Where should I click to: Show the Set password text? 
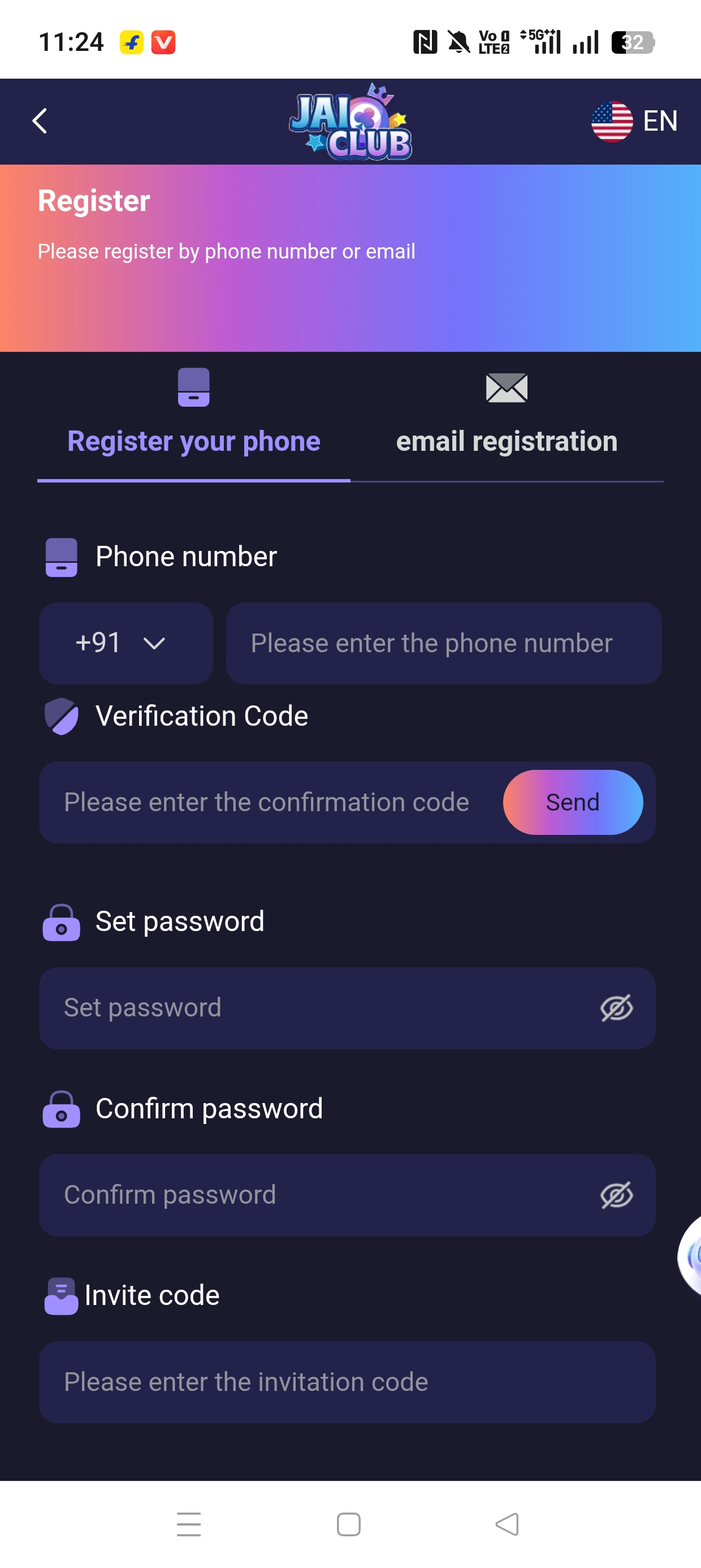point(616,1008)
